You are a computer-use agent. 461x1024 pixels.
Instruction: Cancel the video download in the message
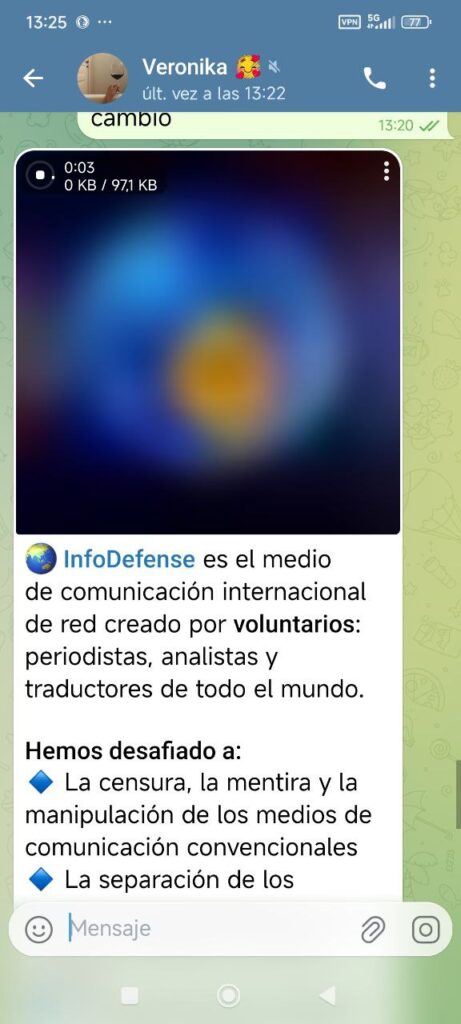[x=42, y=176]
